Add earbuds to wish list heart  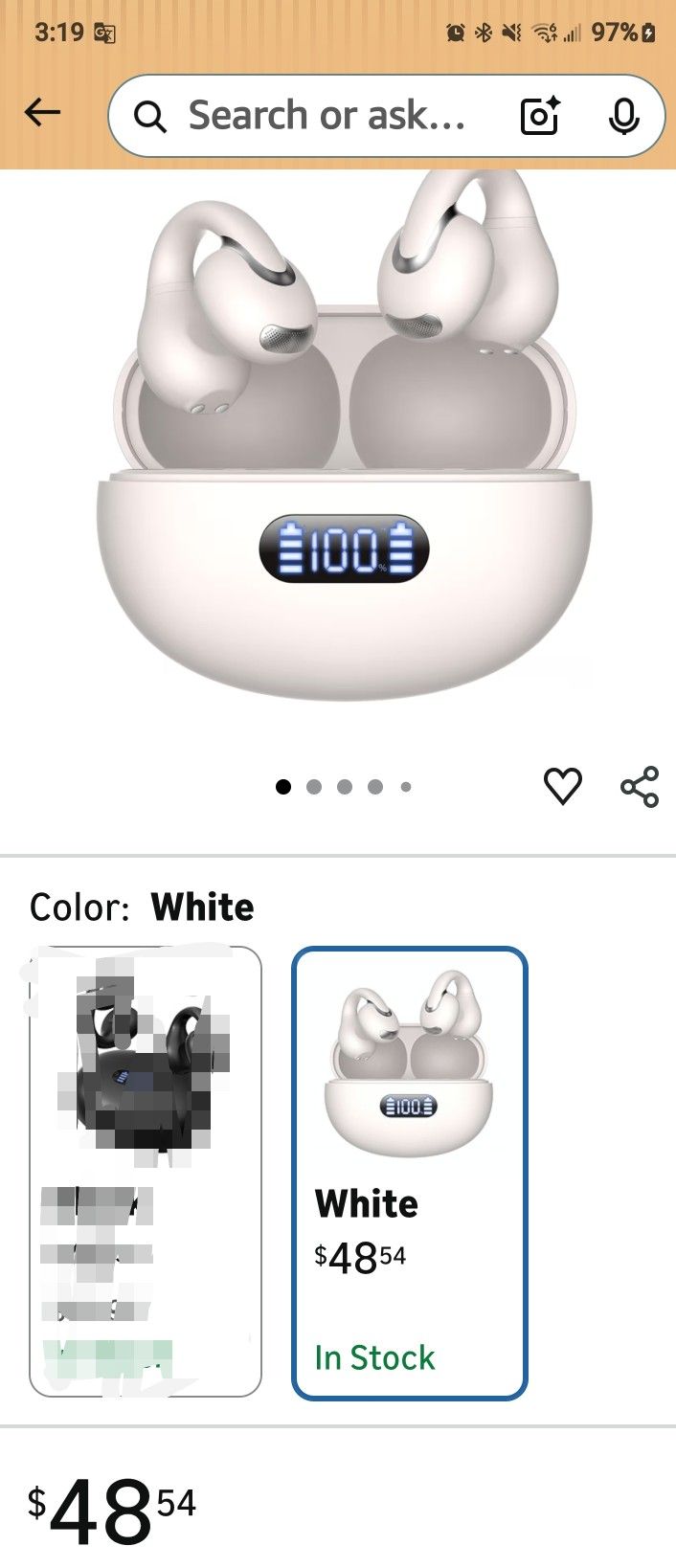pyautogui.click(x=562, y=786)
